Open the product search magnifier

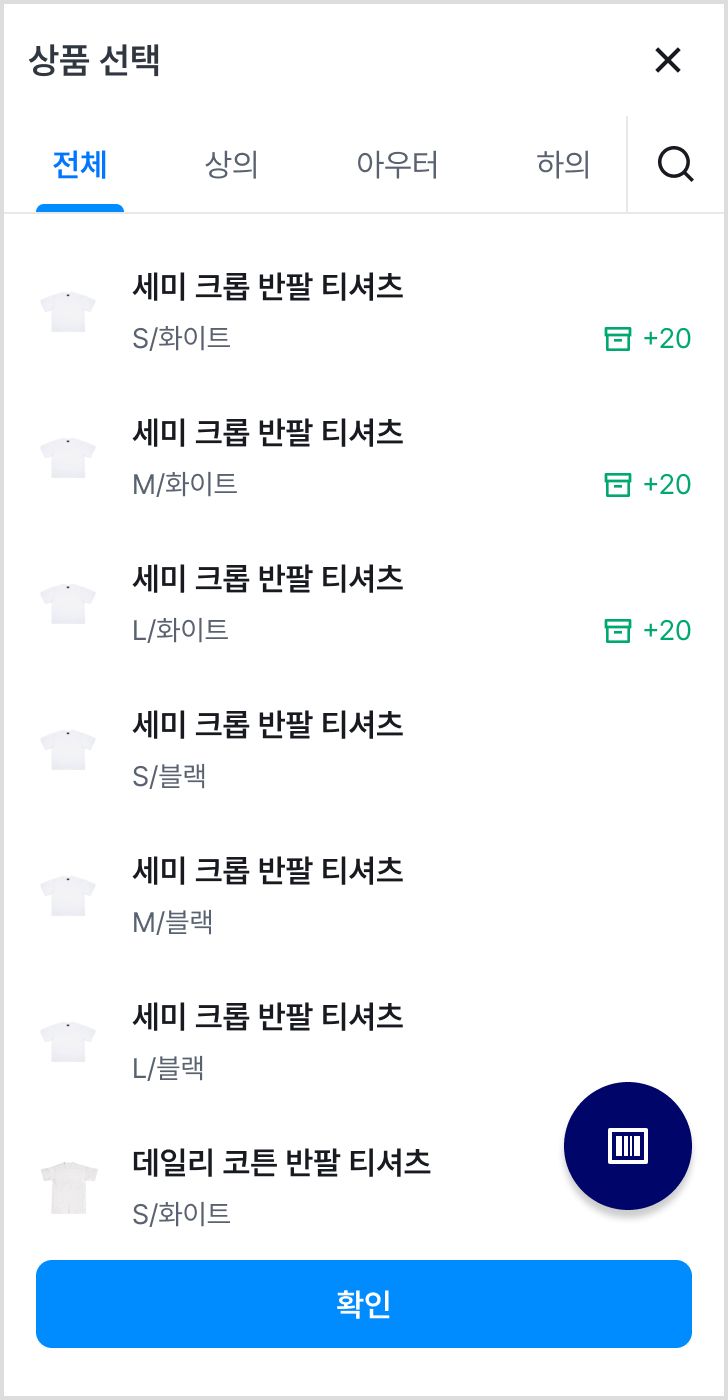(x=676, y=164)
